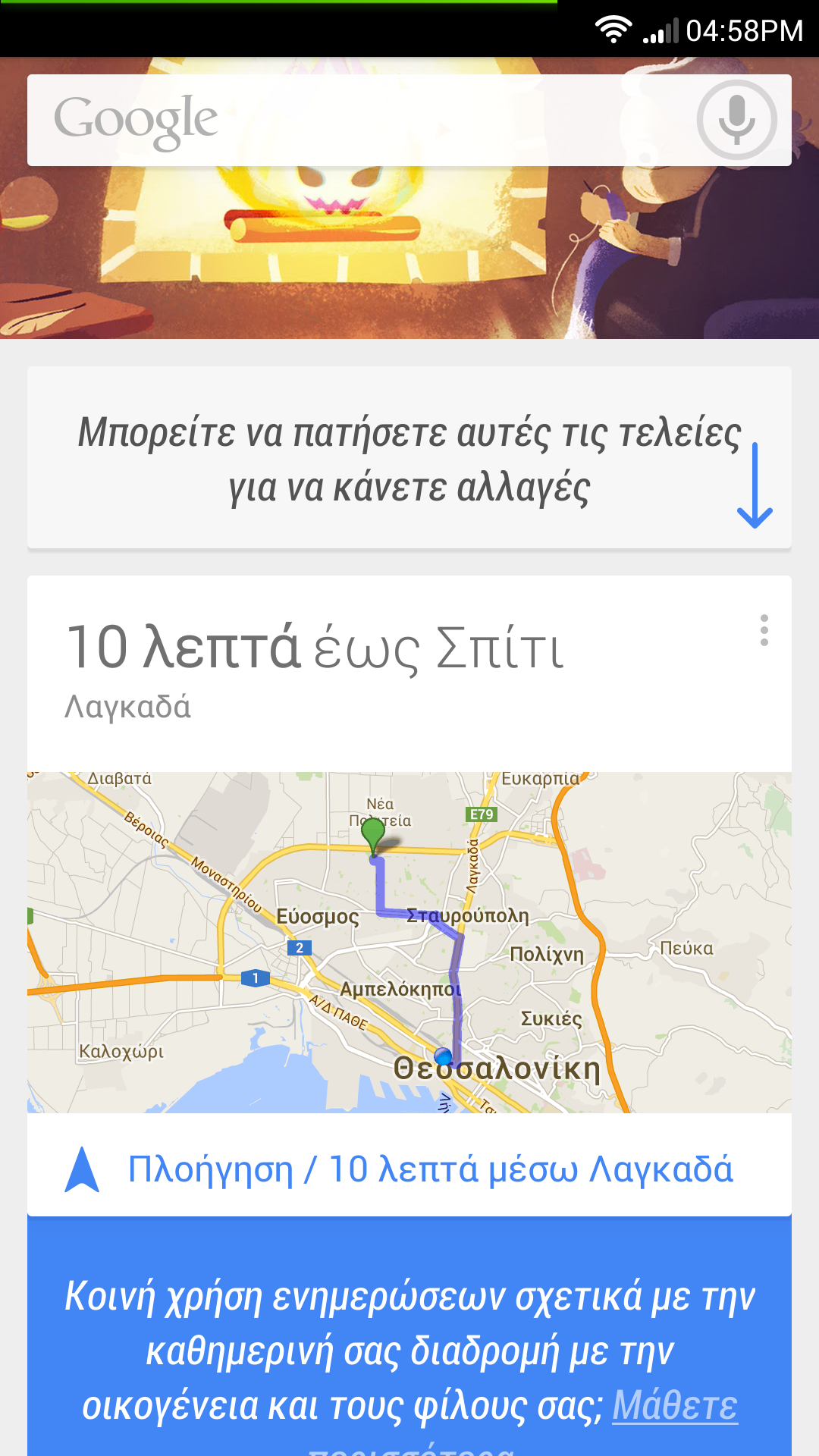Start Πλοήγηση via Λαγκαδά

tap(409, 1169)
